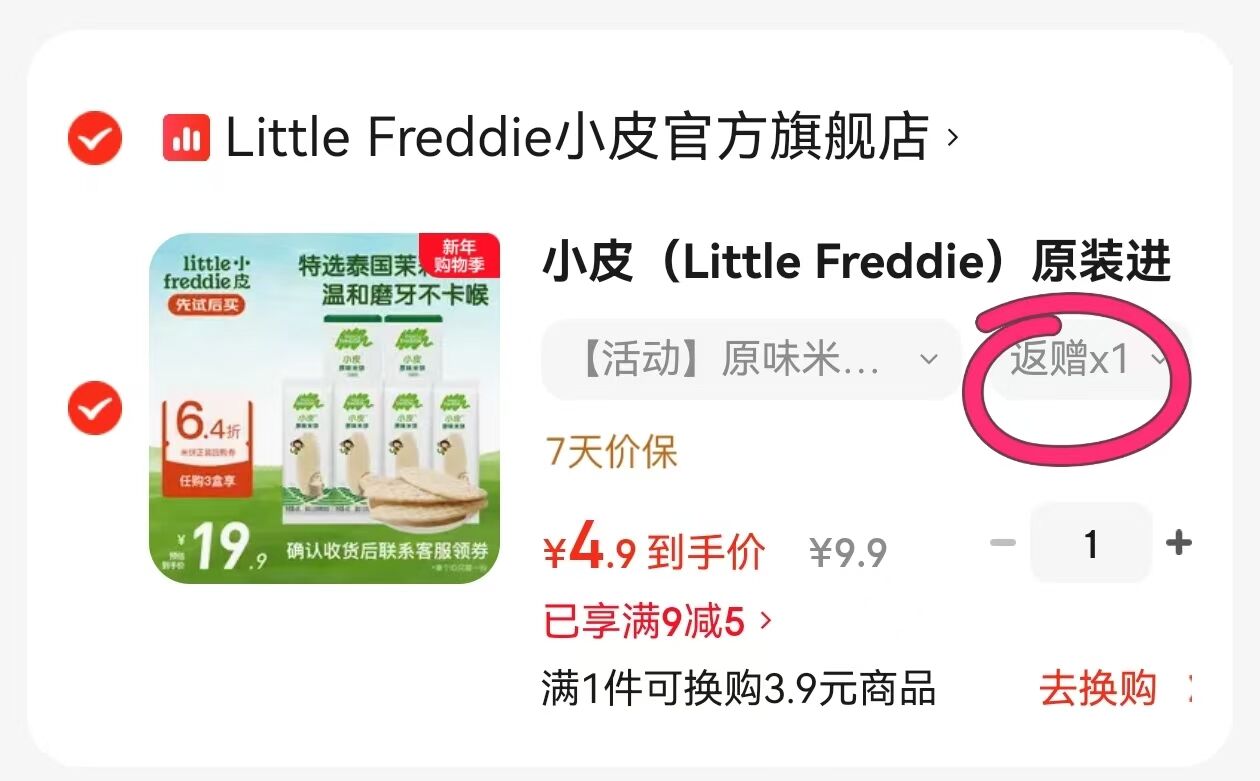The height and width of the screenshot is (781, 1260).
Task: Open Little Freddie小皮官方旗舰店 store page
Action: tap(575, 138)
